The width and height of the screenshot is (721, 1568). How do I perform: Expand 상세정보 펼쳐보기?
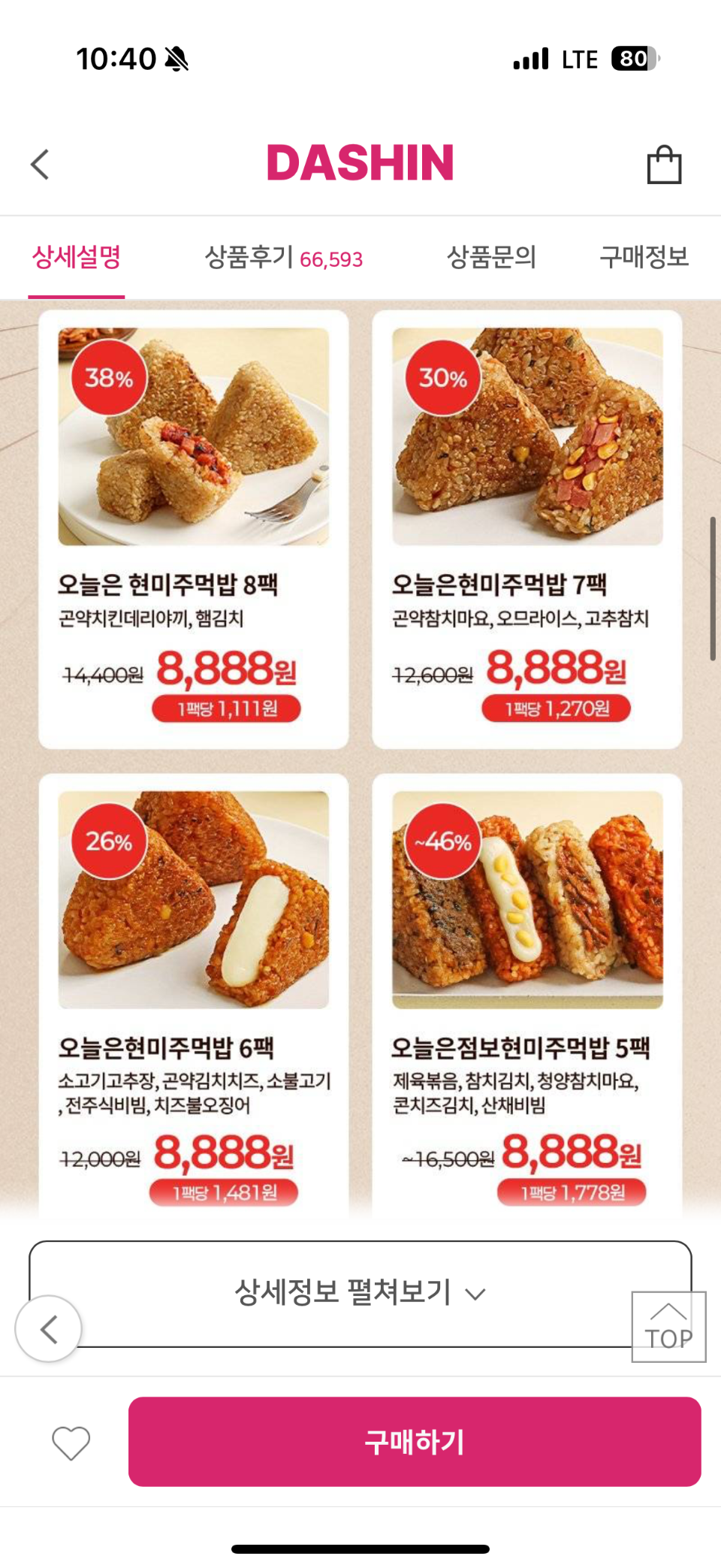pos(360,1292)
